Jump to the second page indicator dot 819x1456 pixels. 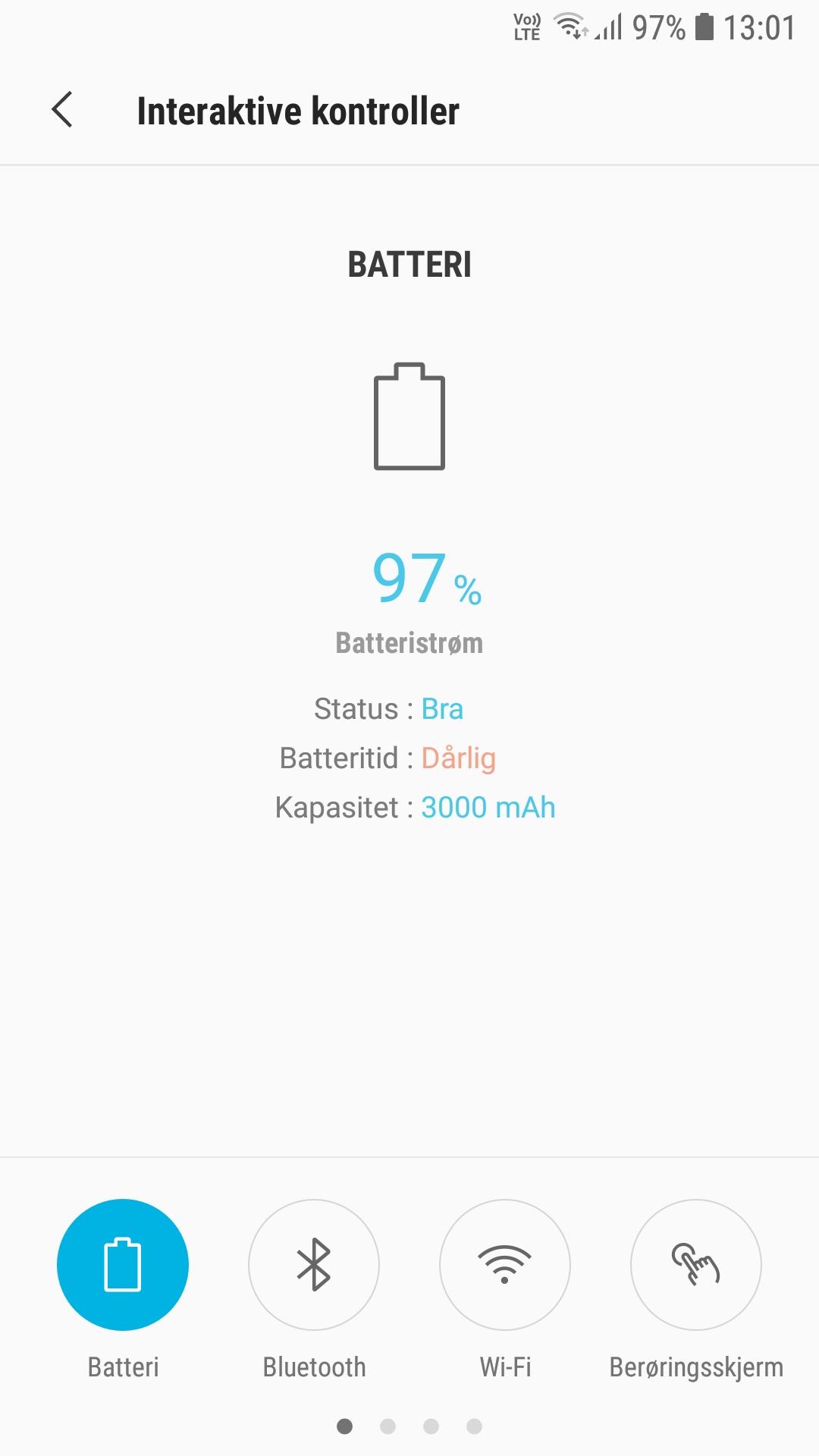[x=388, y=1426]
